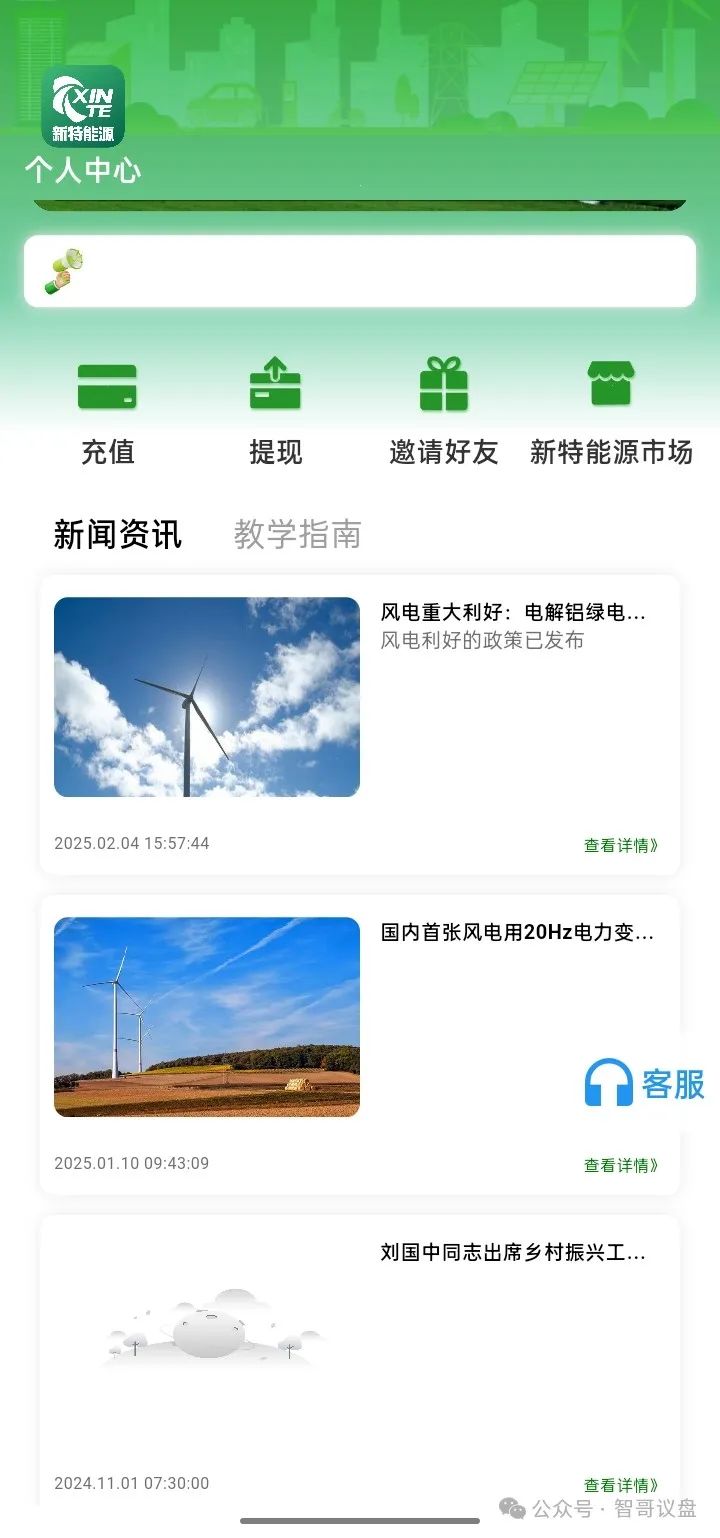Tap the 提现 withdraw icon

click(x=276, y=386)
